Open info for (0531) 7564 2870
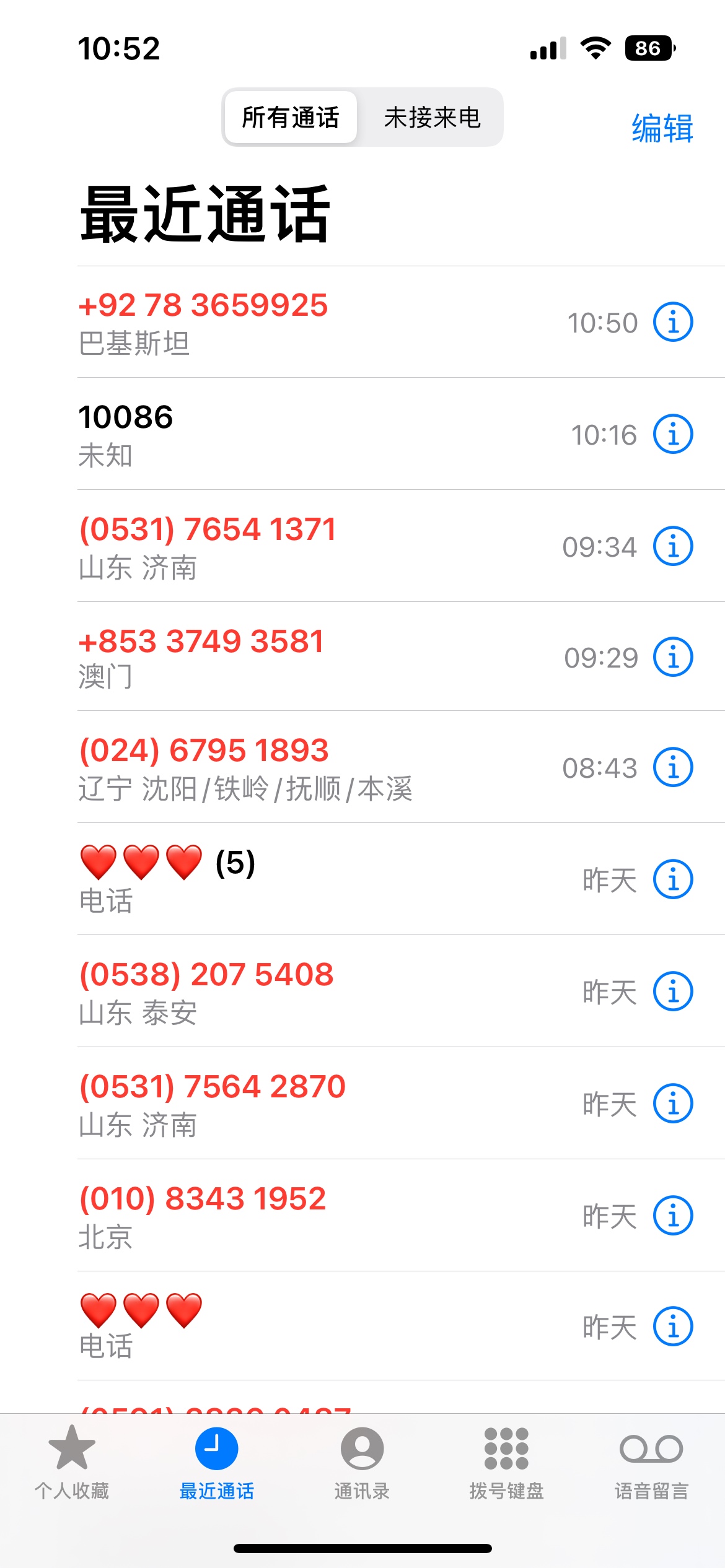 (x=673, y=1104)
